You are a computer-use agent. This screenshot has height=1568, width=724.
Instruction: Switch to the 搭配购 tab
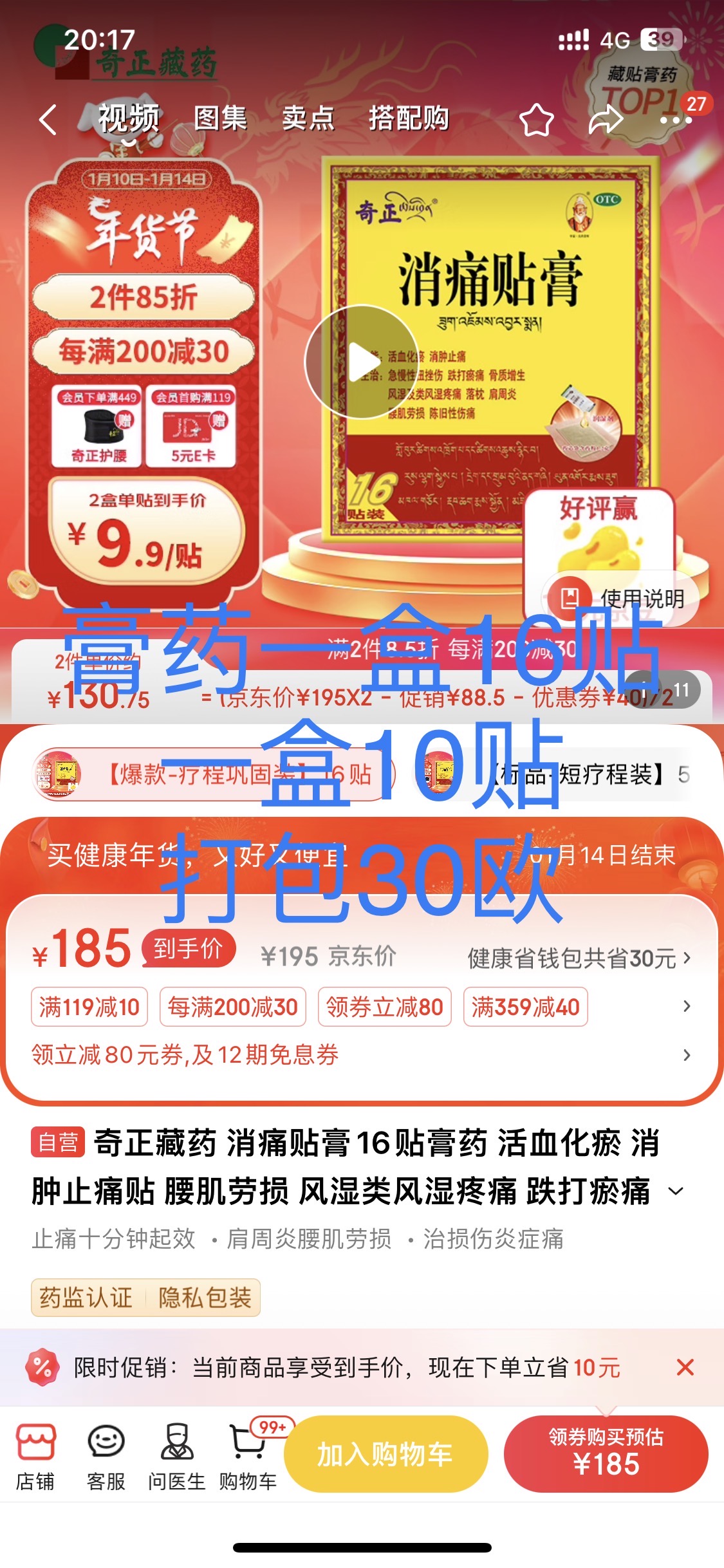point(409,118)
